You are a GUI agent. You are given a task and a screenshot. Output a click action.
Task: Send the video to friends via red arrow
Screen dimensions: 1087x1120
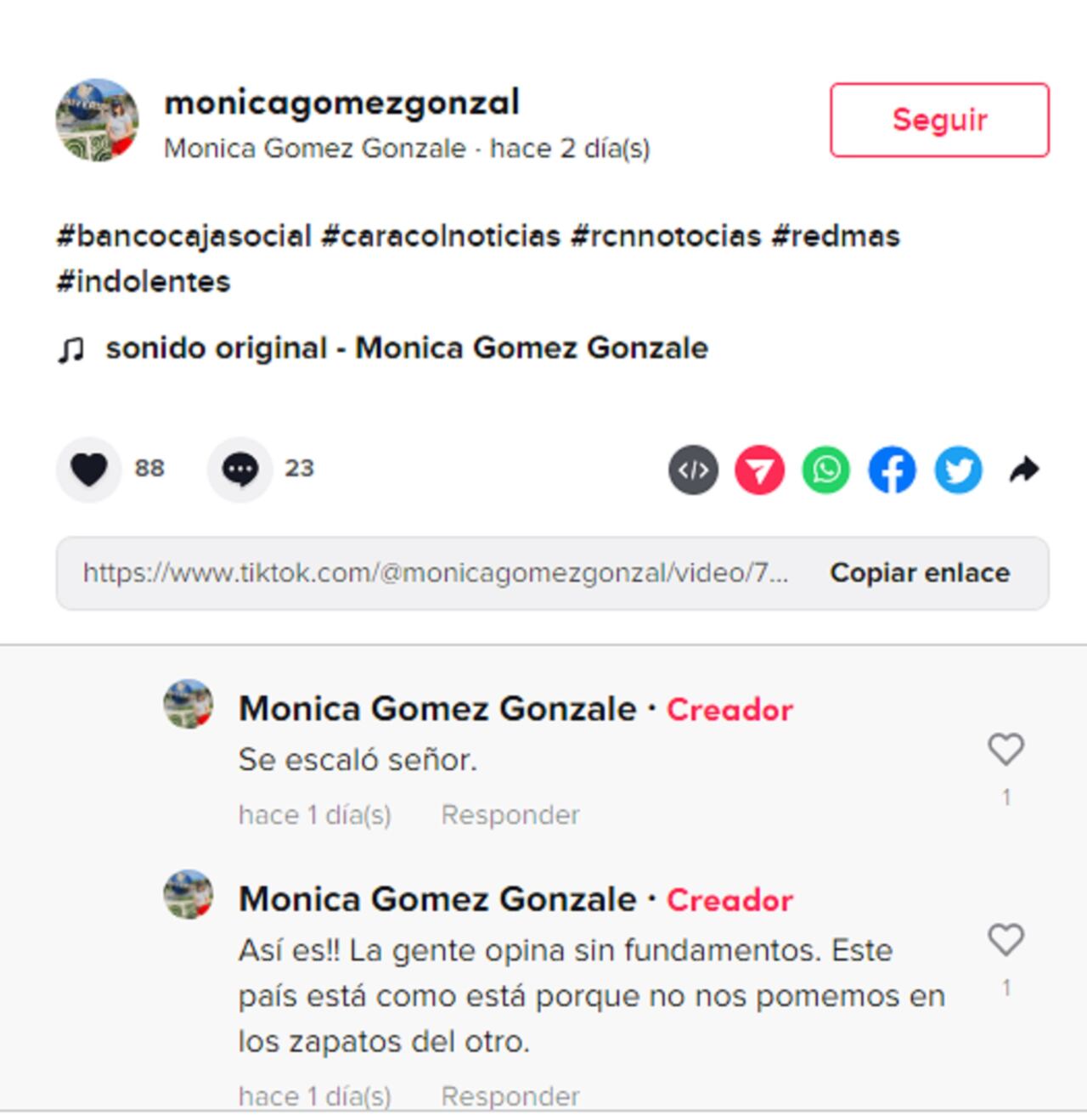[x=759, y=470]
